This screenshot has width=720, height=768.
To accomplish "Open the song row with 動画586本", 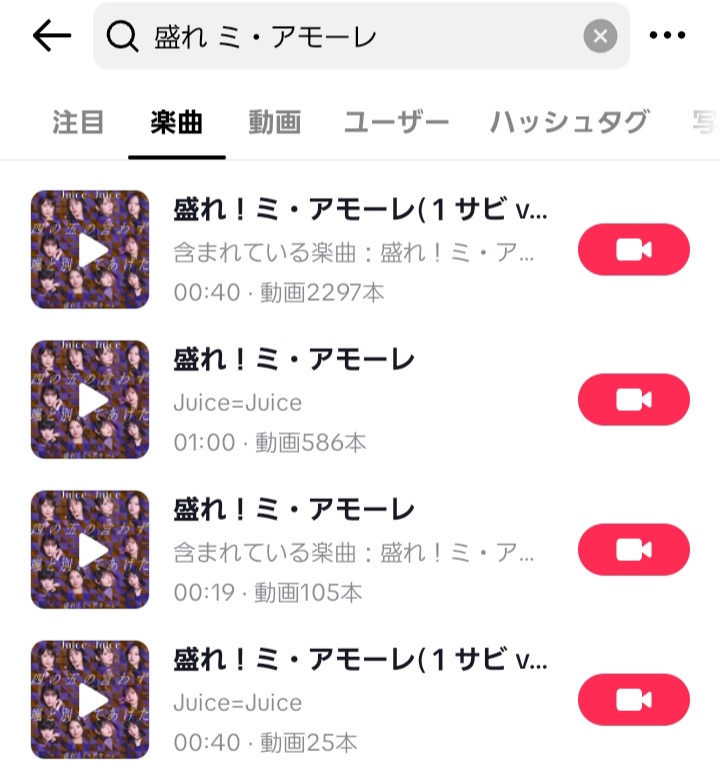I will point(360,400).
